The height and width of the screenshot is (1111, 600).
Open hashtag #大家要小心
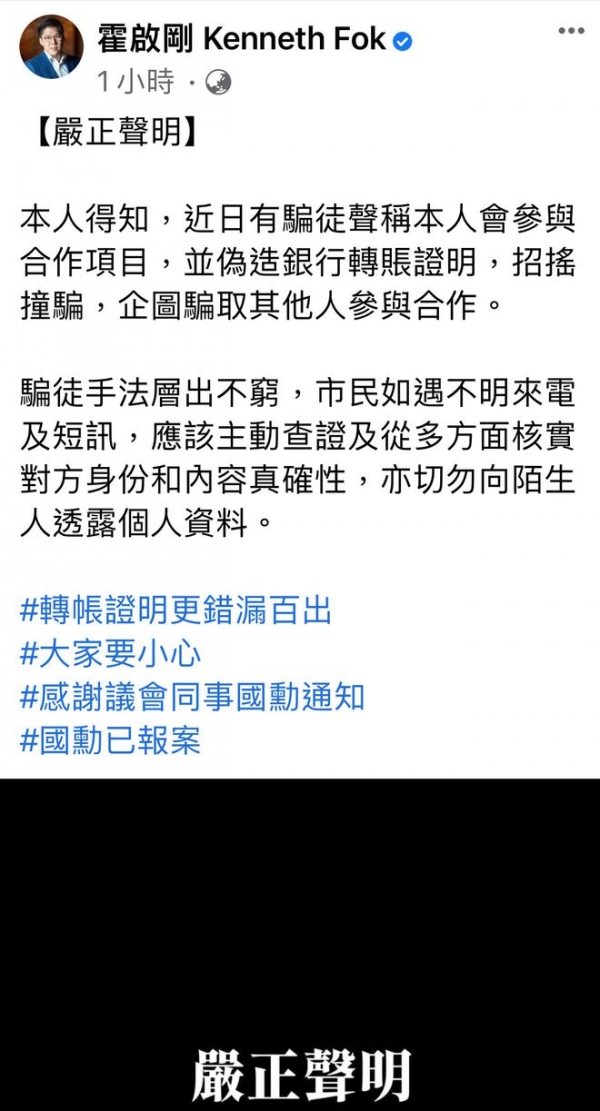click(111, 653)
